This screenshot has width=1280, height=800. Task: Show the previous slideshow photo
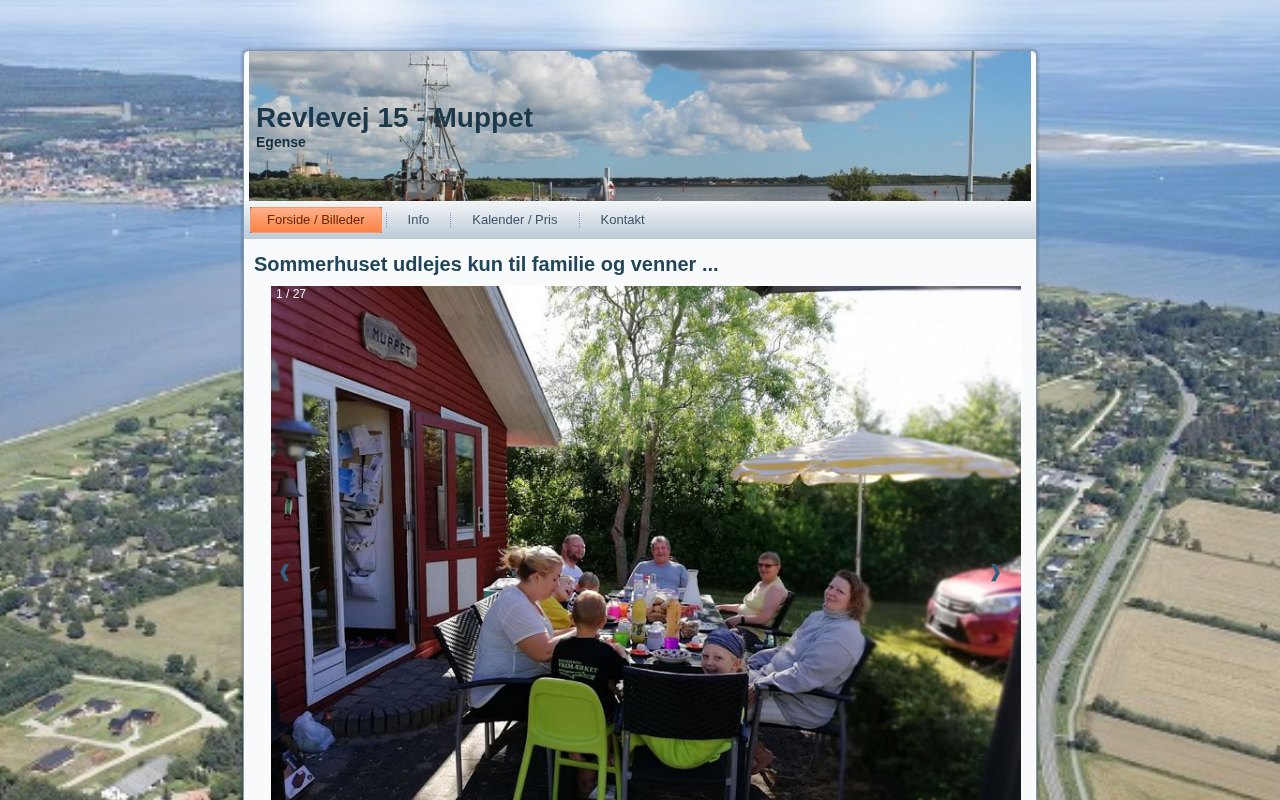[284, 573]
